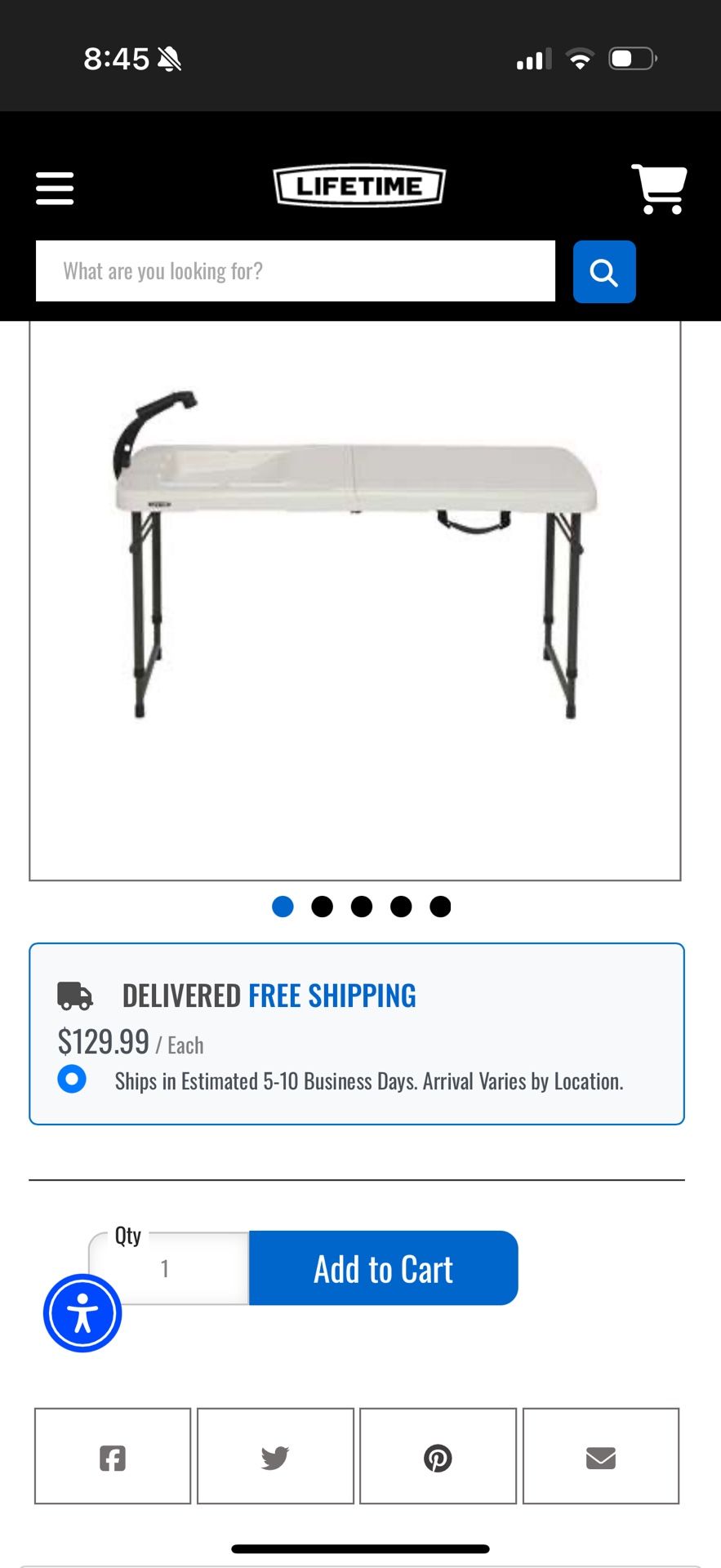
Task: Open the shopping cart
Action: pyautogui.click(x=660, y=188)
